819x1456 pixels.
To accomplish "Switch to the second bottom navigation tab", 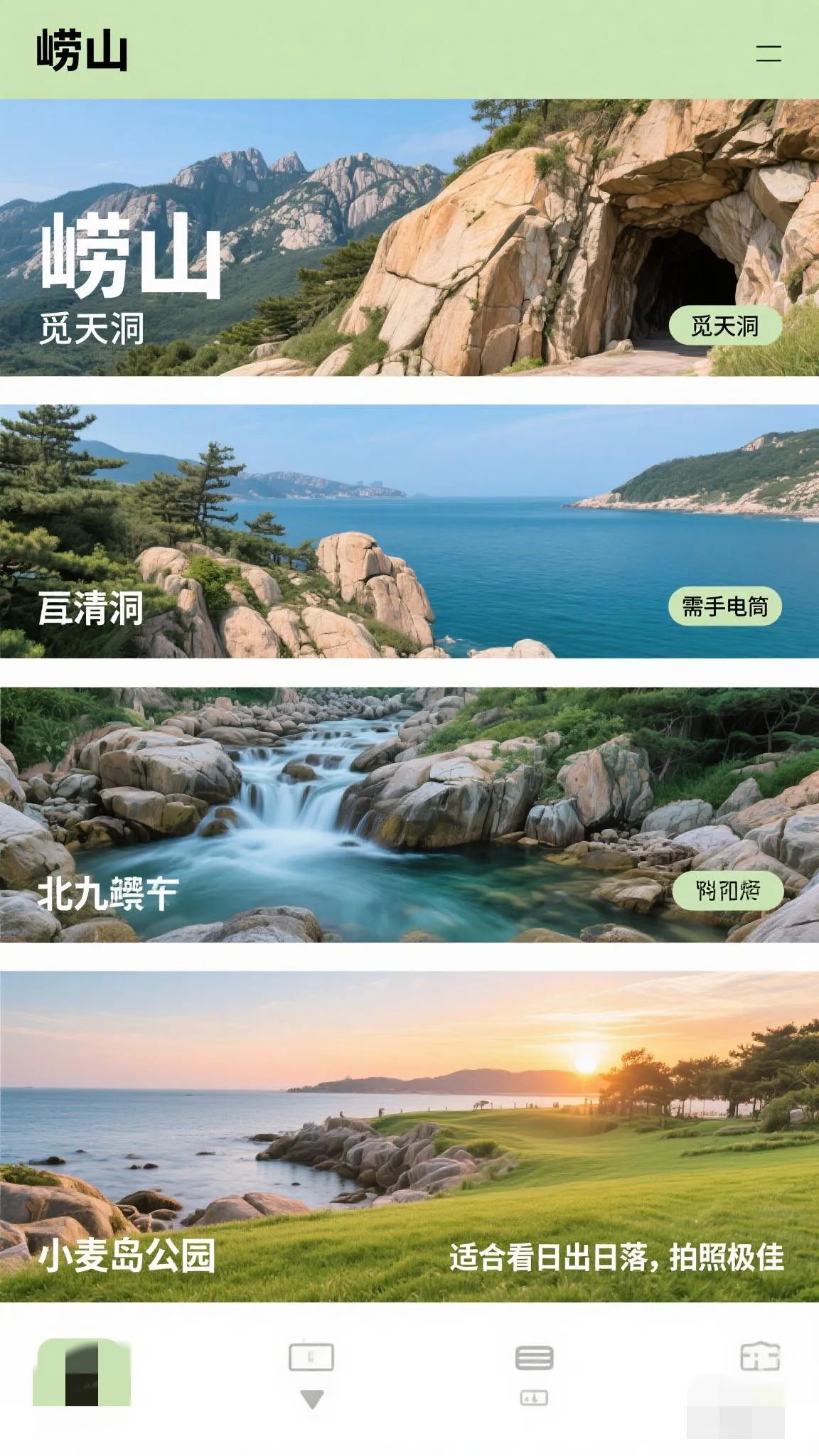I will coord(311,1374).
